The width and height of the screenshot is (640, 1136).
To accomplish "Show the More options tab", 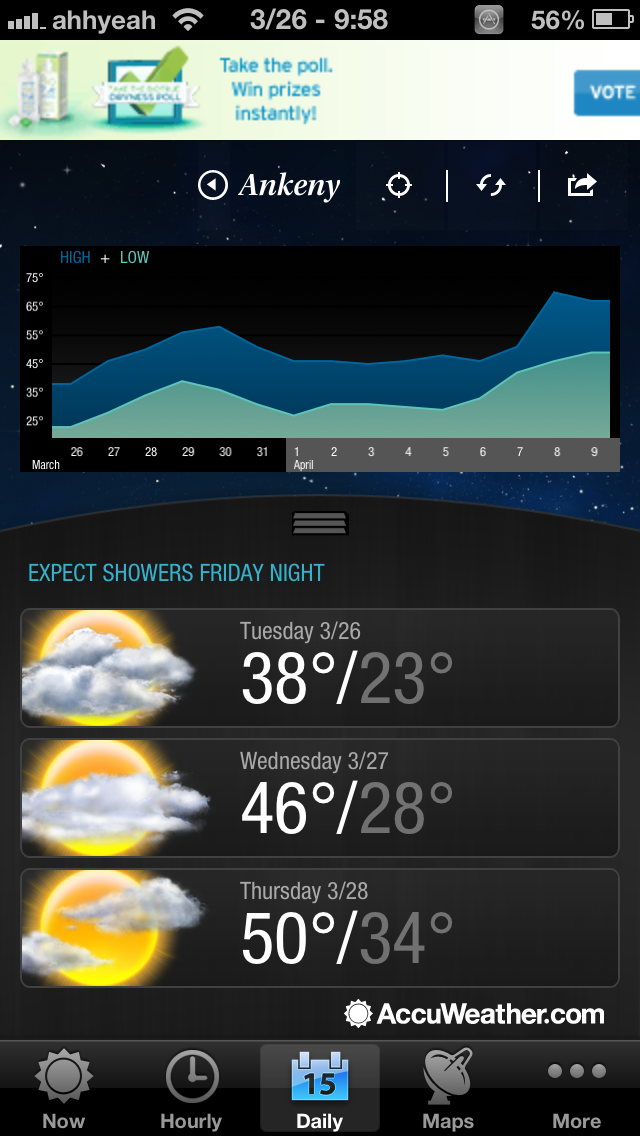I will click(x=577, y=1090).
